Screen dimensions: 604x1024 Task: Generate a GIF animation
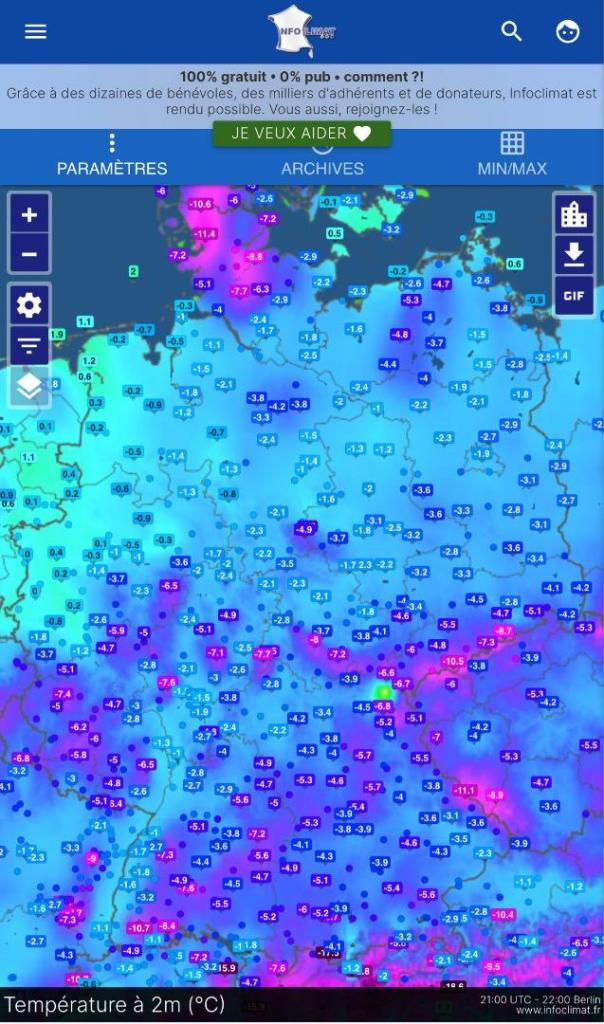tap(574, 296)
